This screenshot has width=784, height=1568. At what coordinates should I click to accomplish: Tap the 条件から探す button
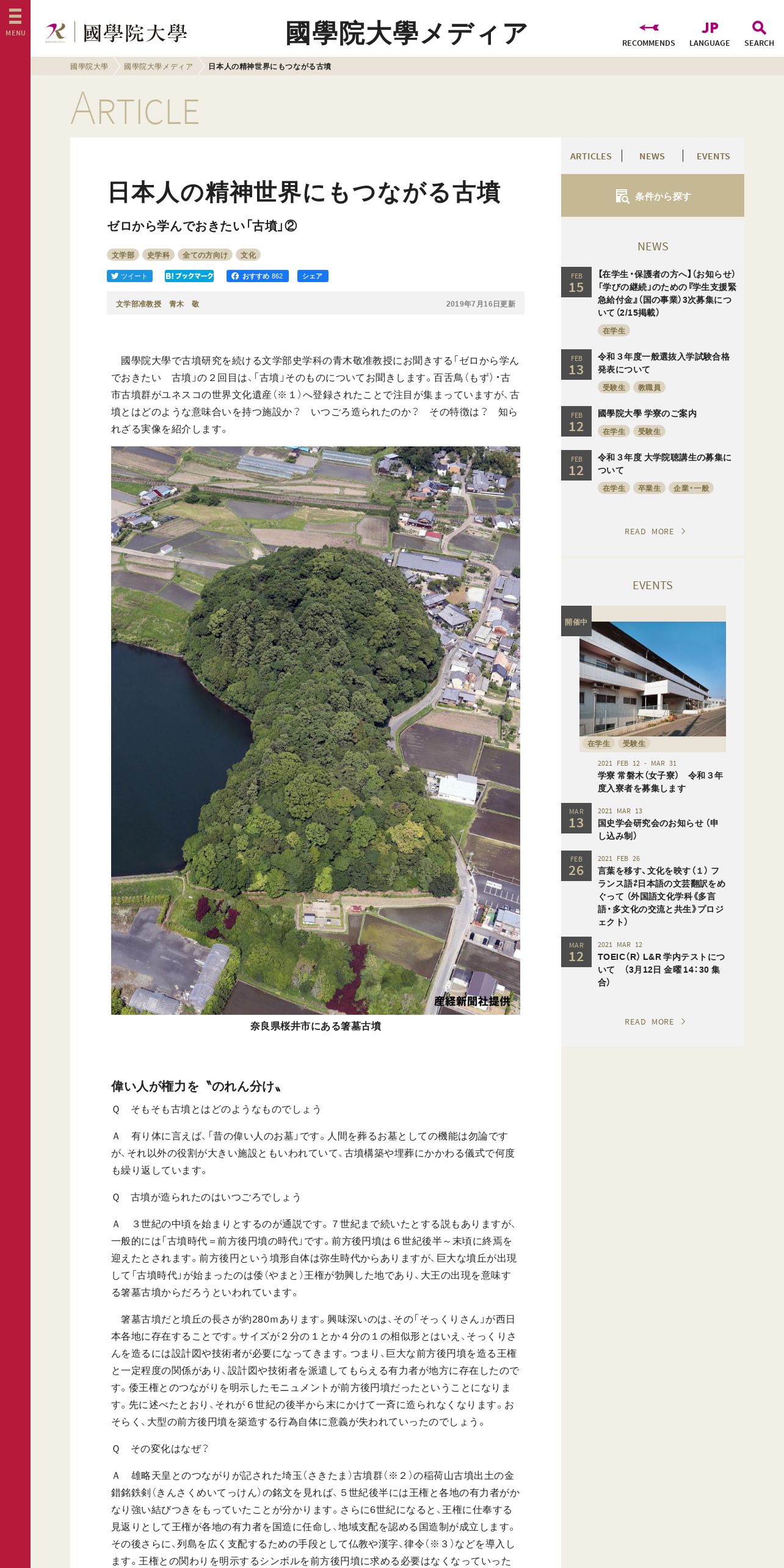pos(653,195)
